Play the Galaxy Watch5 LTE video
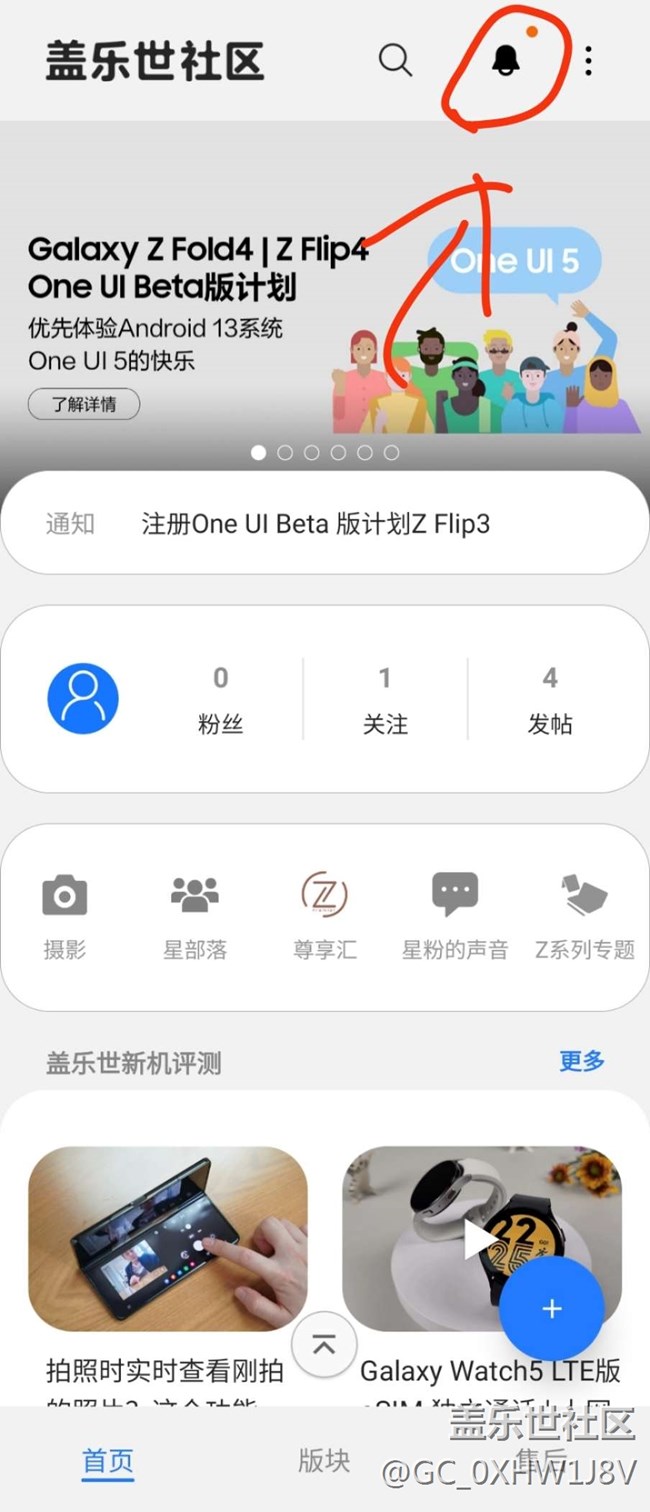This screenshot has width=650, height=1512. (x=482, y=1240)
